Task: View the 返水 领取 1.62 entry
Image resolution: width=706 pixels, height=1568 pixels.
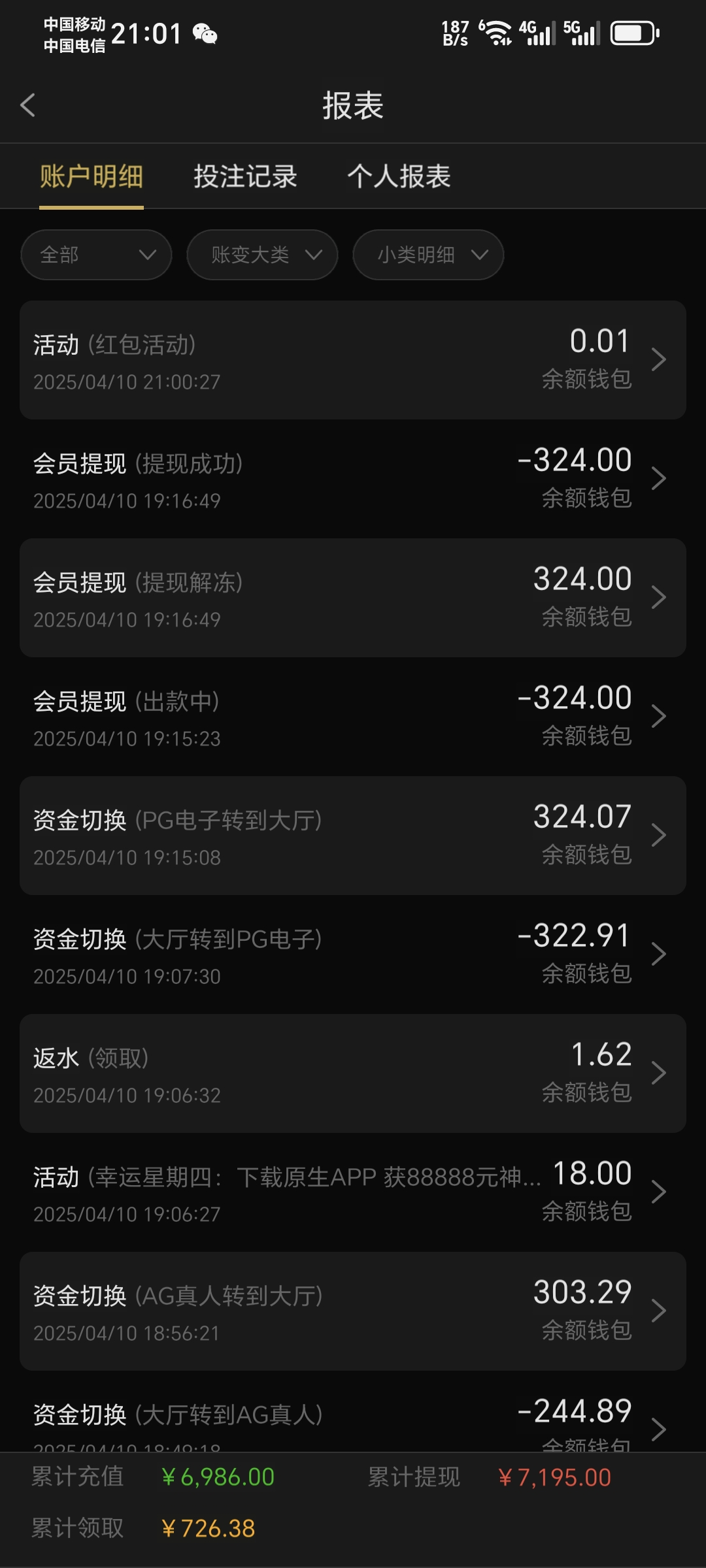Action: (x=353, y=1073)
